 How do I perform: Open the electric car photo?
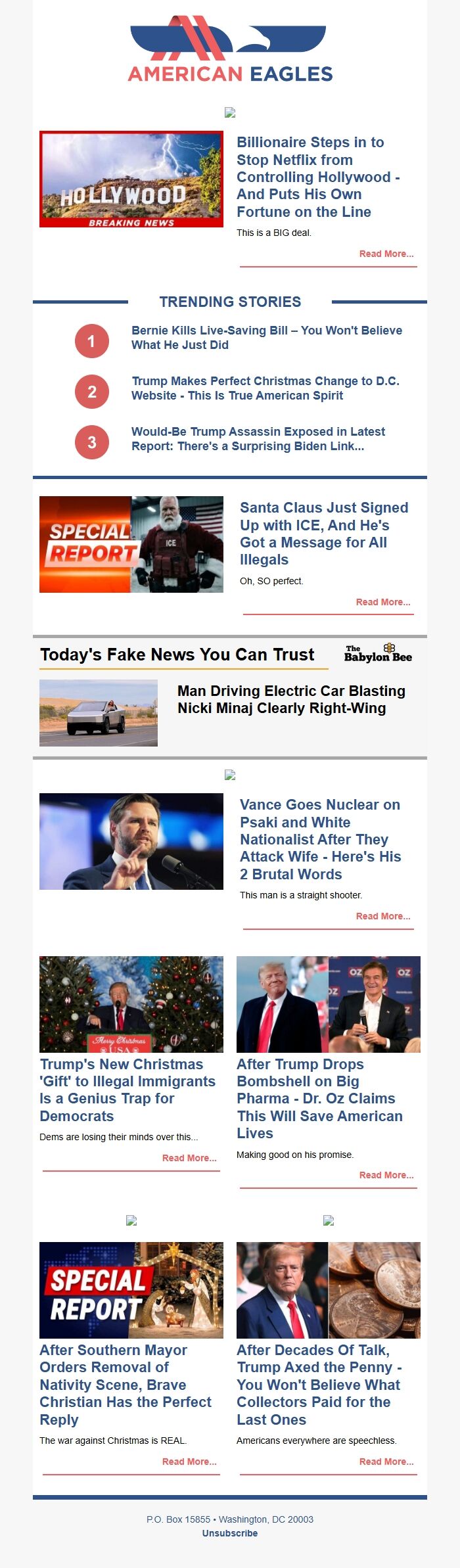pos(99,713)
